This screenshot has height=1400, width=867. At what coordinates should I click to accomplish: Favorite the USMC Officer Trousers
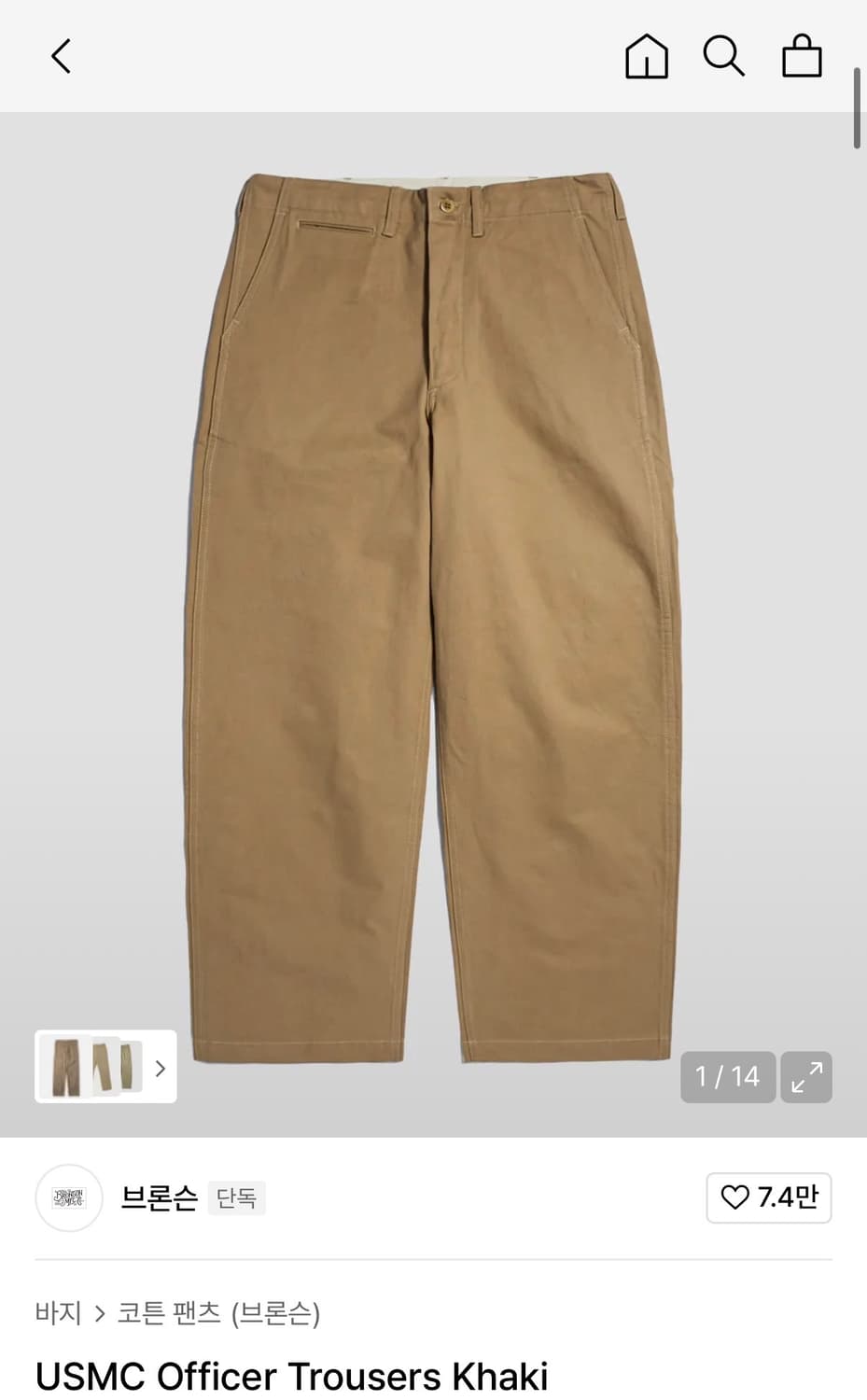767,1197
